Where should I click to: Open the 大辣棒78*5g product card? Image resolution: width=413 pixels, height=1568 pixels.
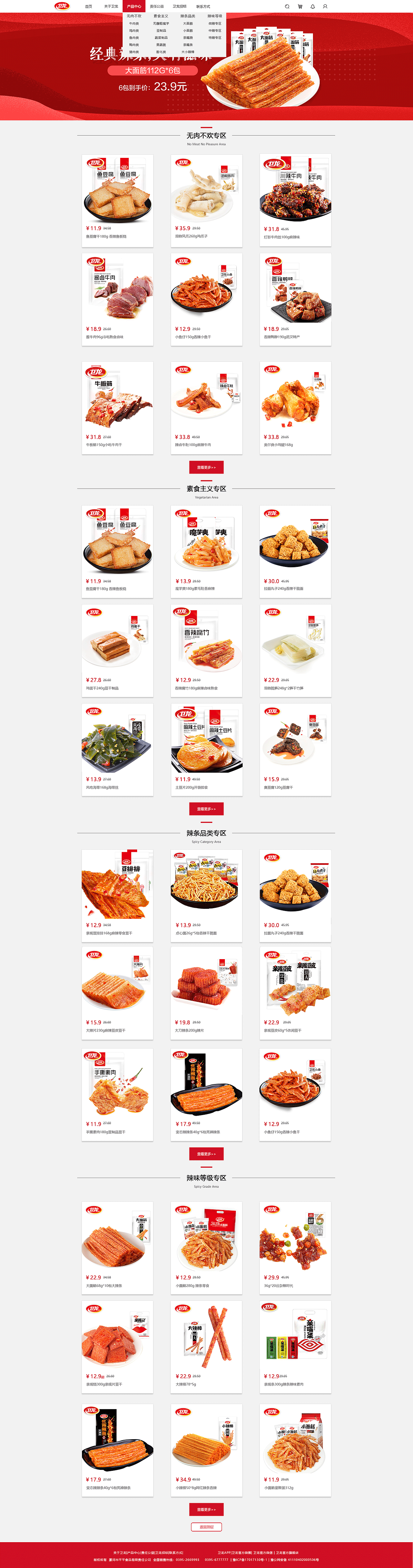coord(206,1347)
